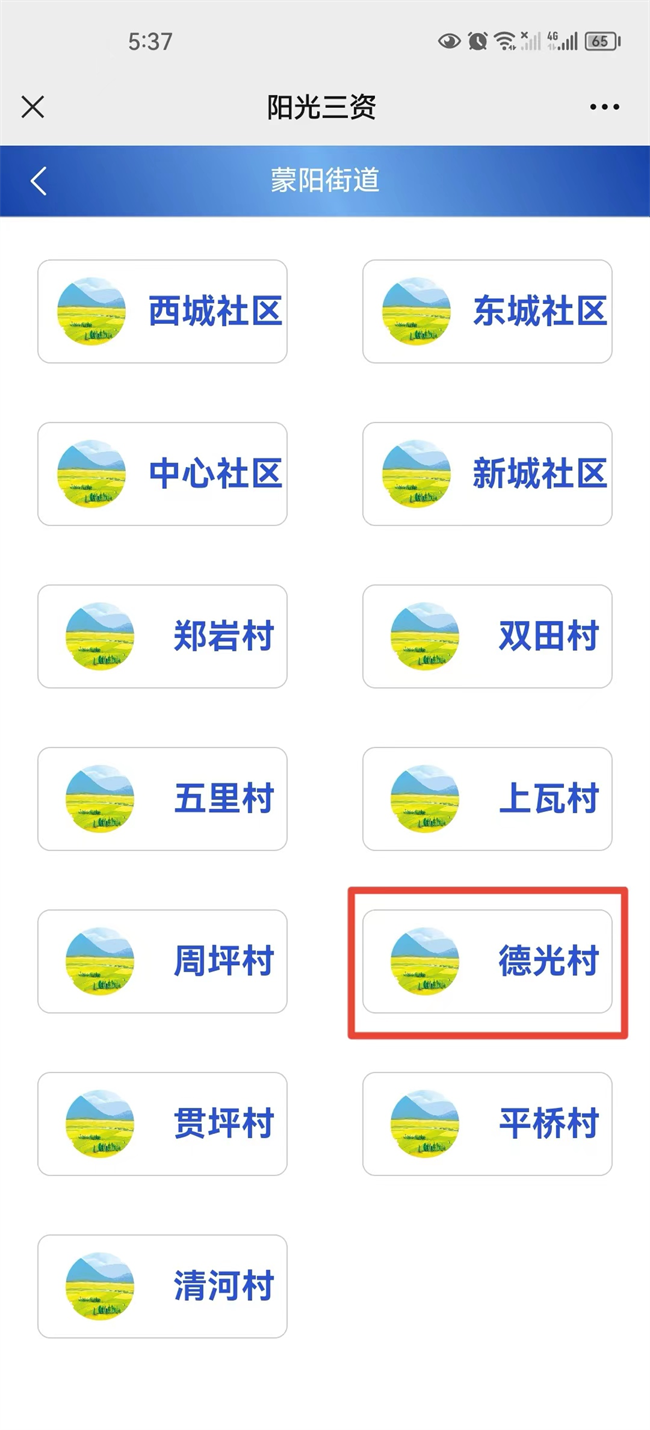Image resolution: width=650 pixels, height=1430 pixels.
Task: Close the 阳光三资 mini program
Action: pos(33,107)
